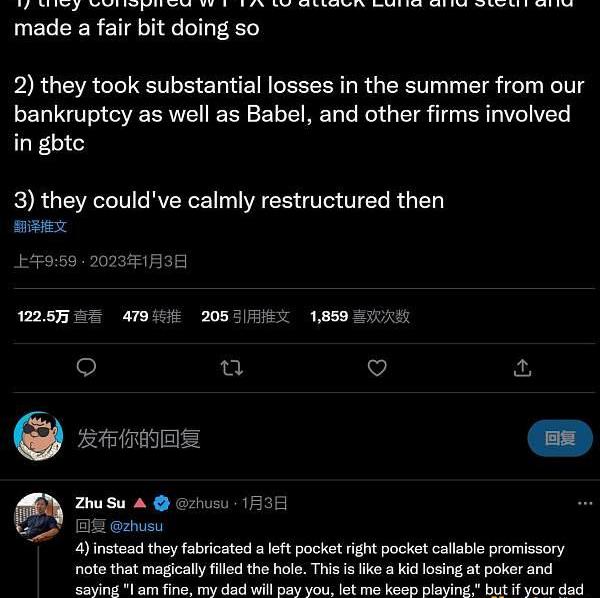This screenshot has width=600, height=598.
Task: Hit the blue 回复 button
Action: [560, 438]
